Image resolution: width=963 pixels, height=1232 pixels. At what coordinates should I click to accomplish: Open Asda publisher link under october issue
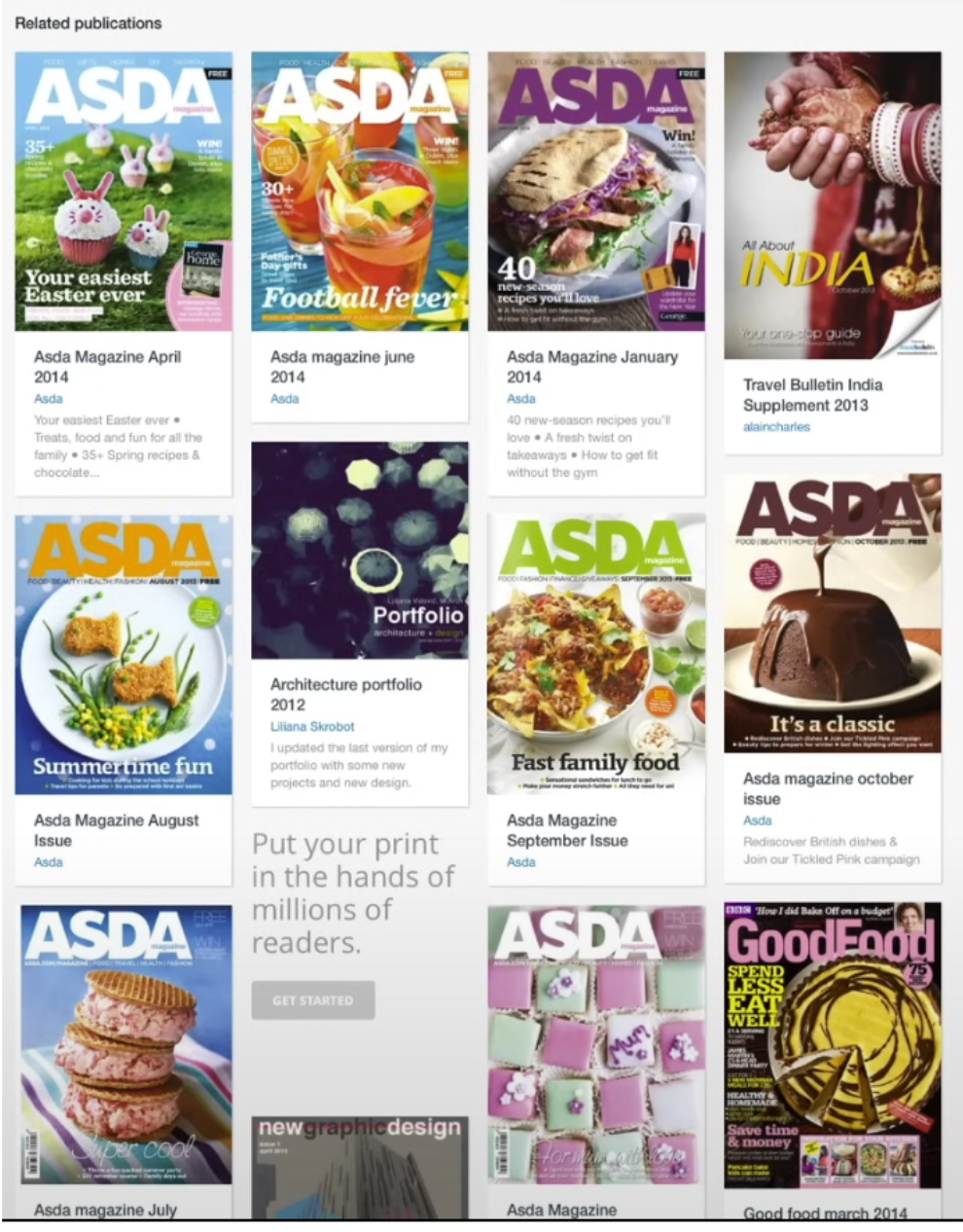click(x=757, y=820)
